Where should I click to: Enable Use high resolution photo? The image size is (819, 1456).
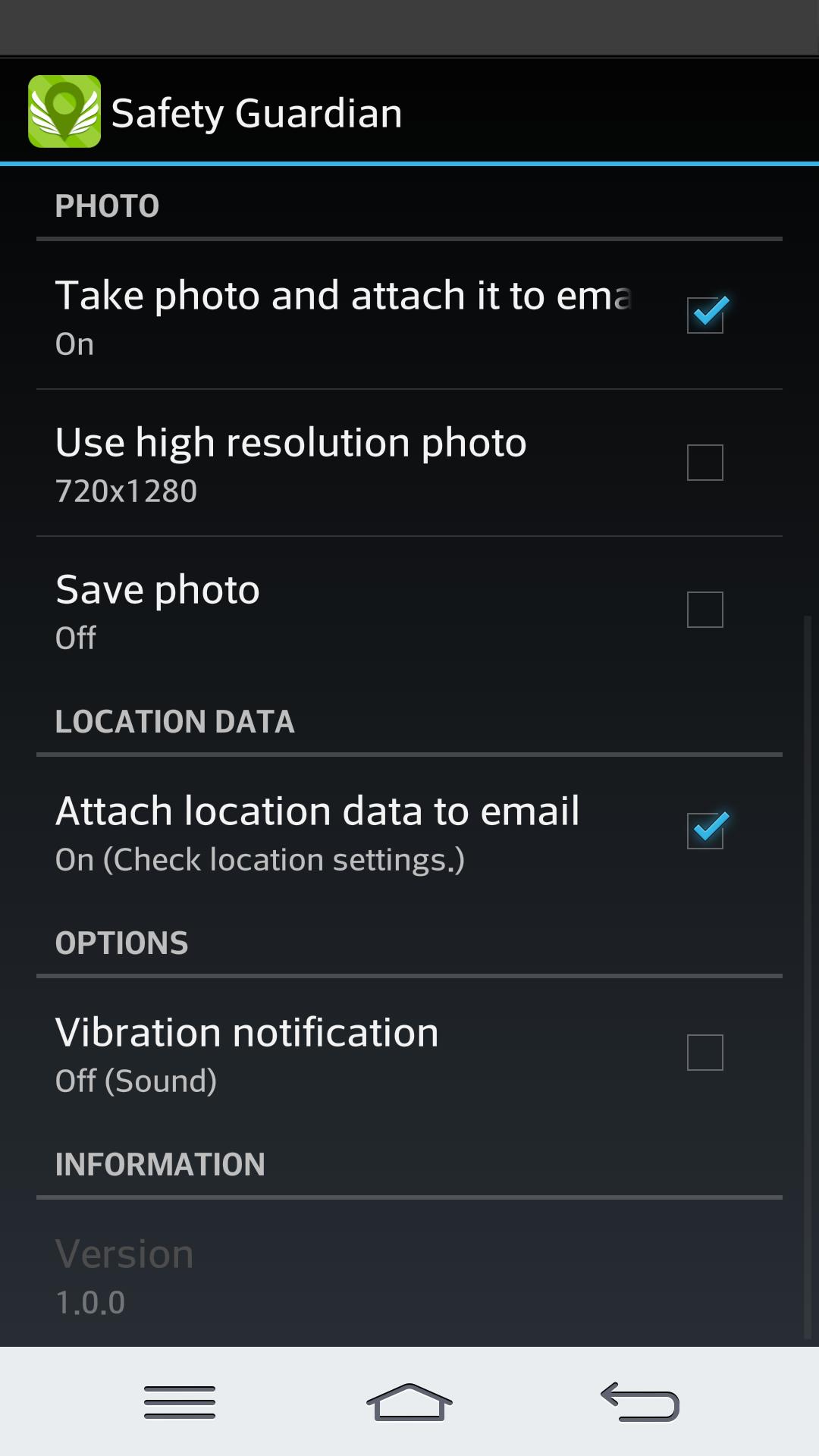705,463
